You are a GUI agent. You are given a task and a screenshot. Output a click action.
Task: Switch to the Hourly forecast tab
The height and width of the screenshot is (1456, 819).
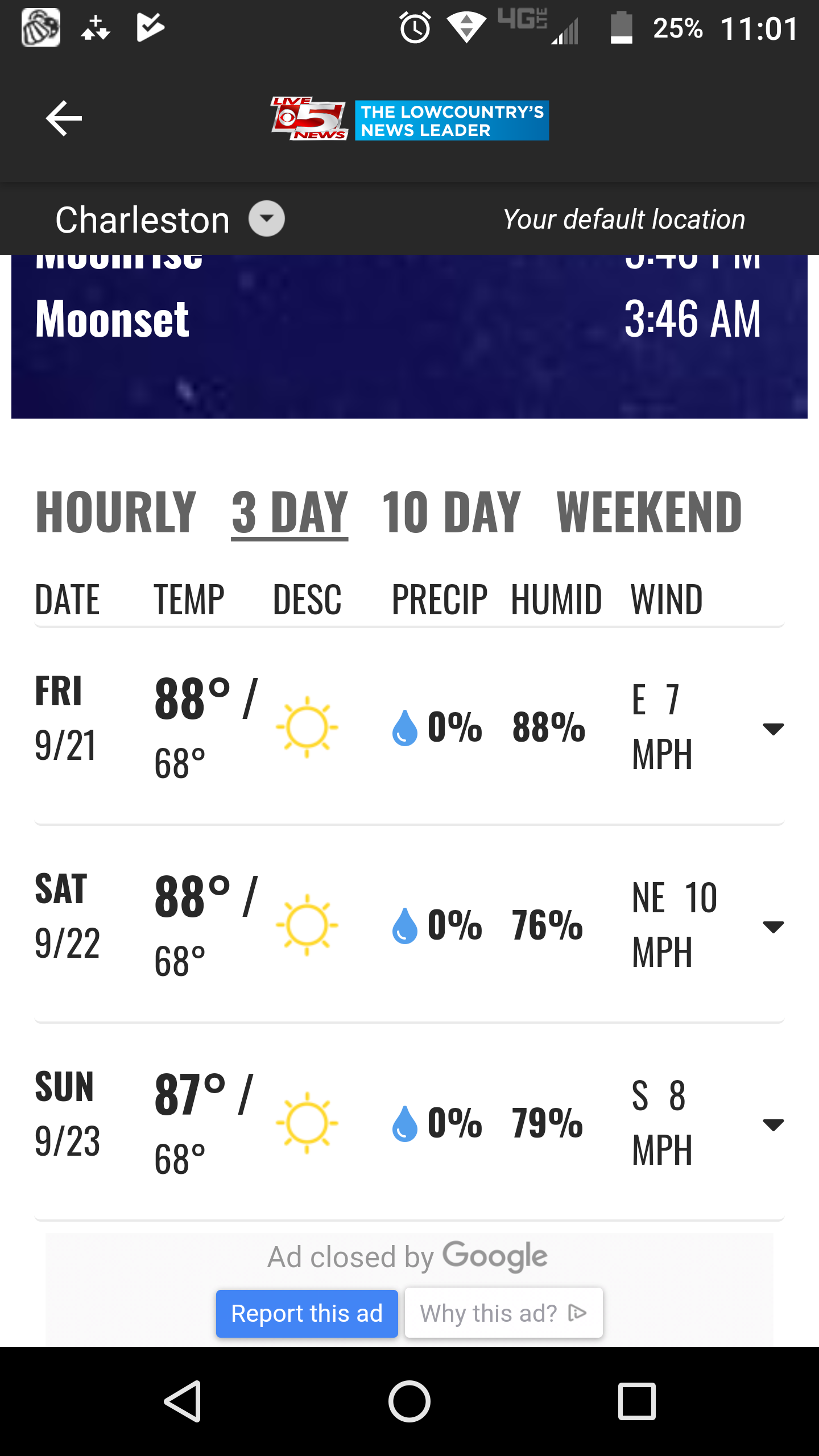pyautogui.click(x=116, y=512)
